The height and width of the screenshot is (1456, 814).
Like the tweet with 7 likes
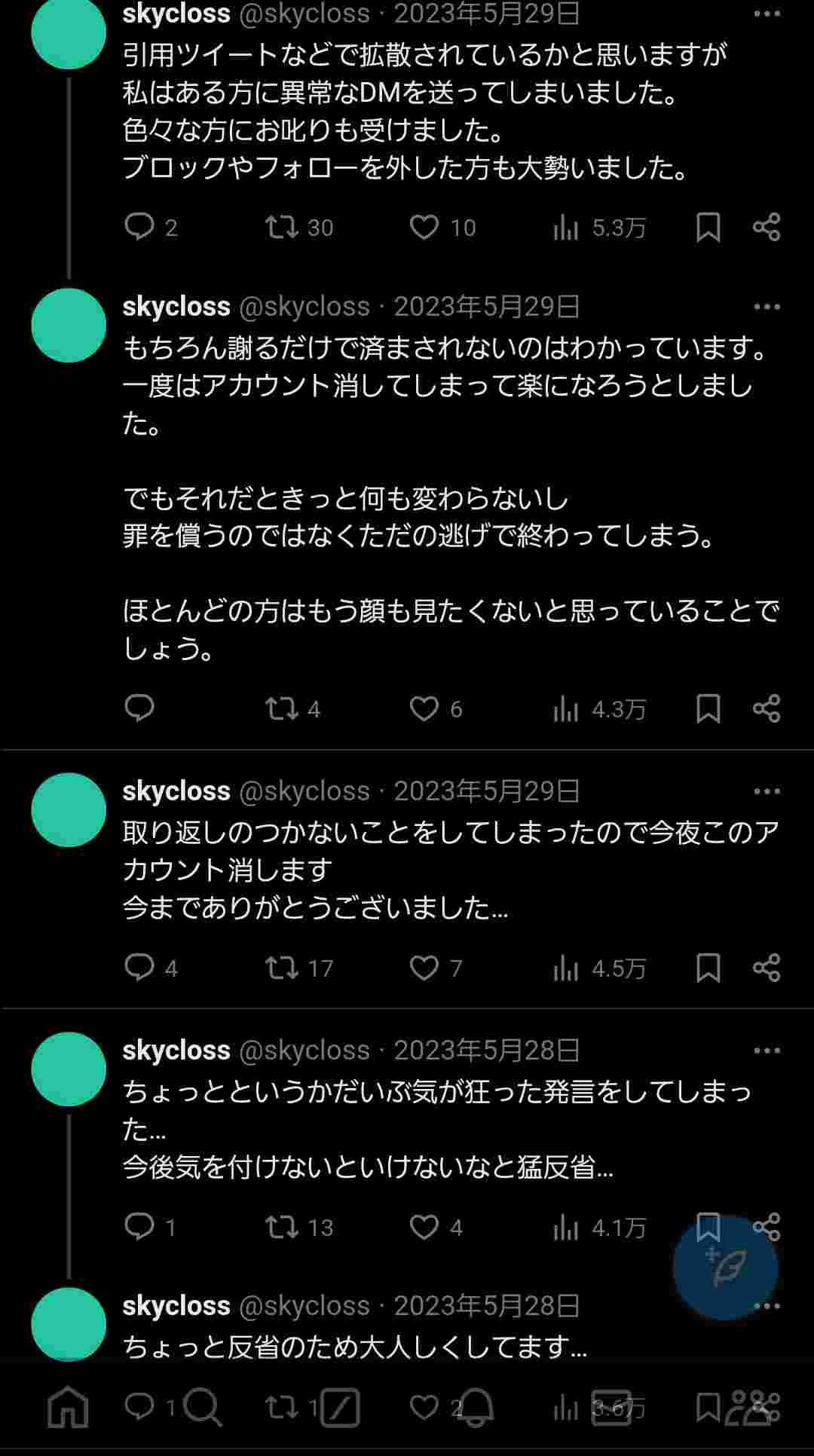click(424, 968)
